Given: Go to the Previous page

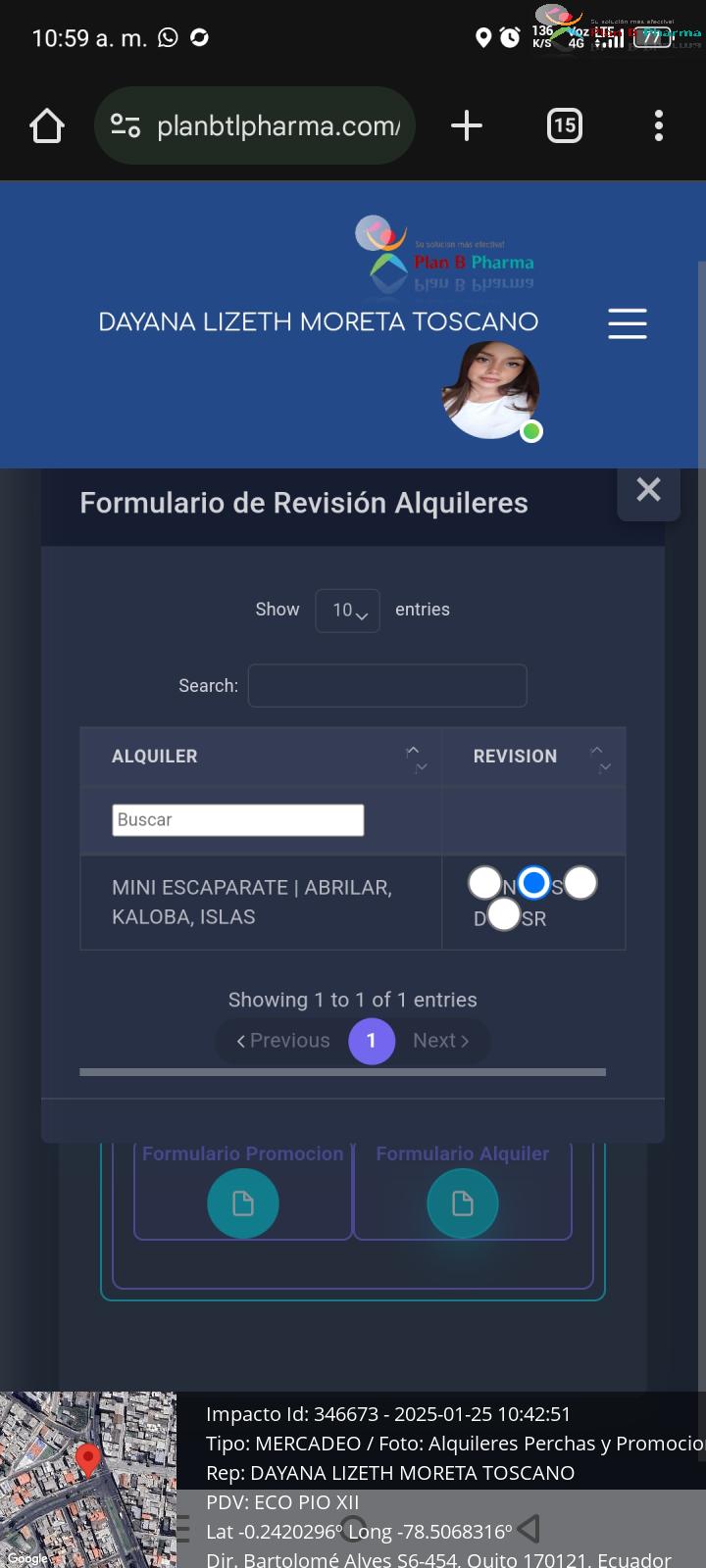Looking at the screenshot, I should pyautogui.click(x=282, y=1041).
